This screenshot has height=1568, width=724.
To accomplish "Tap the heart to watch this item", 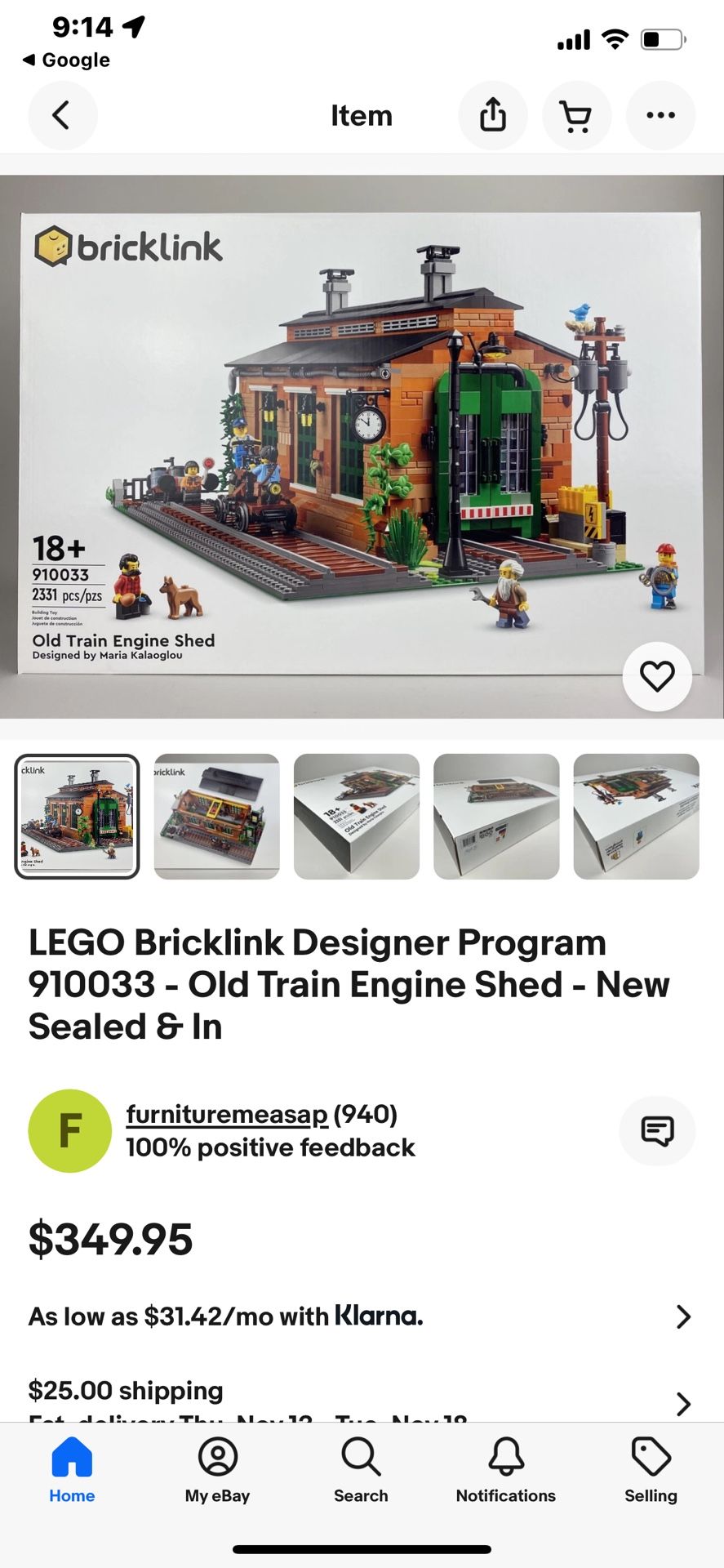I will point(656,675).
